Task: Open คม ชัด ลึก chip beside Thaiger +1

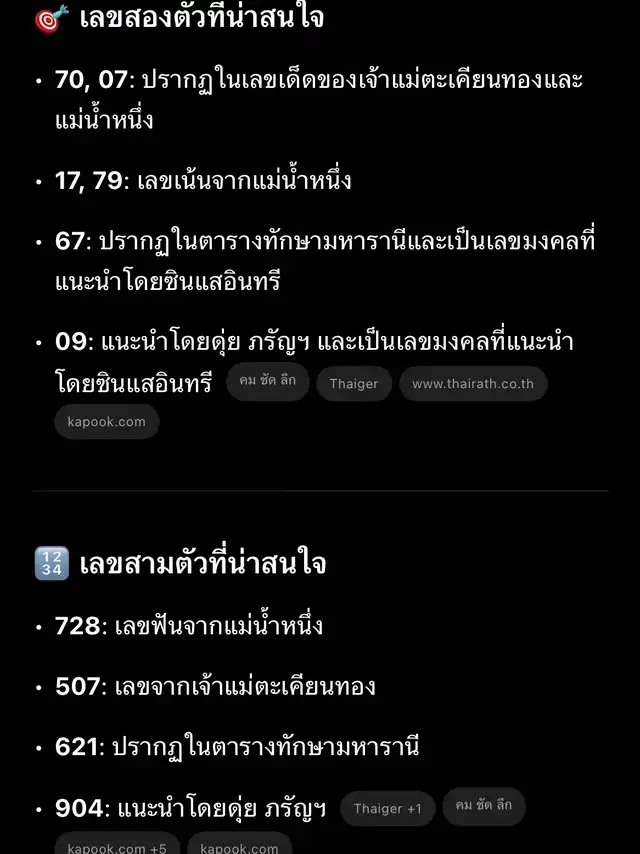Action: (x=483, y=806)
